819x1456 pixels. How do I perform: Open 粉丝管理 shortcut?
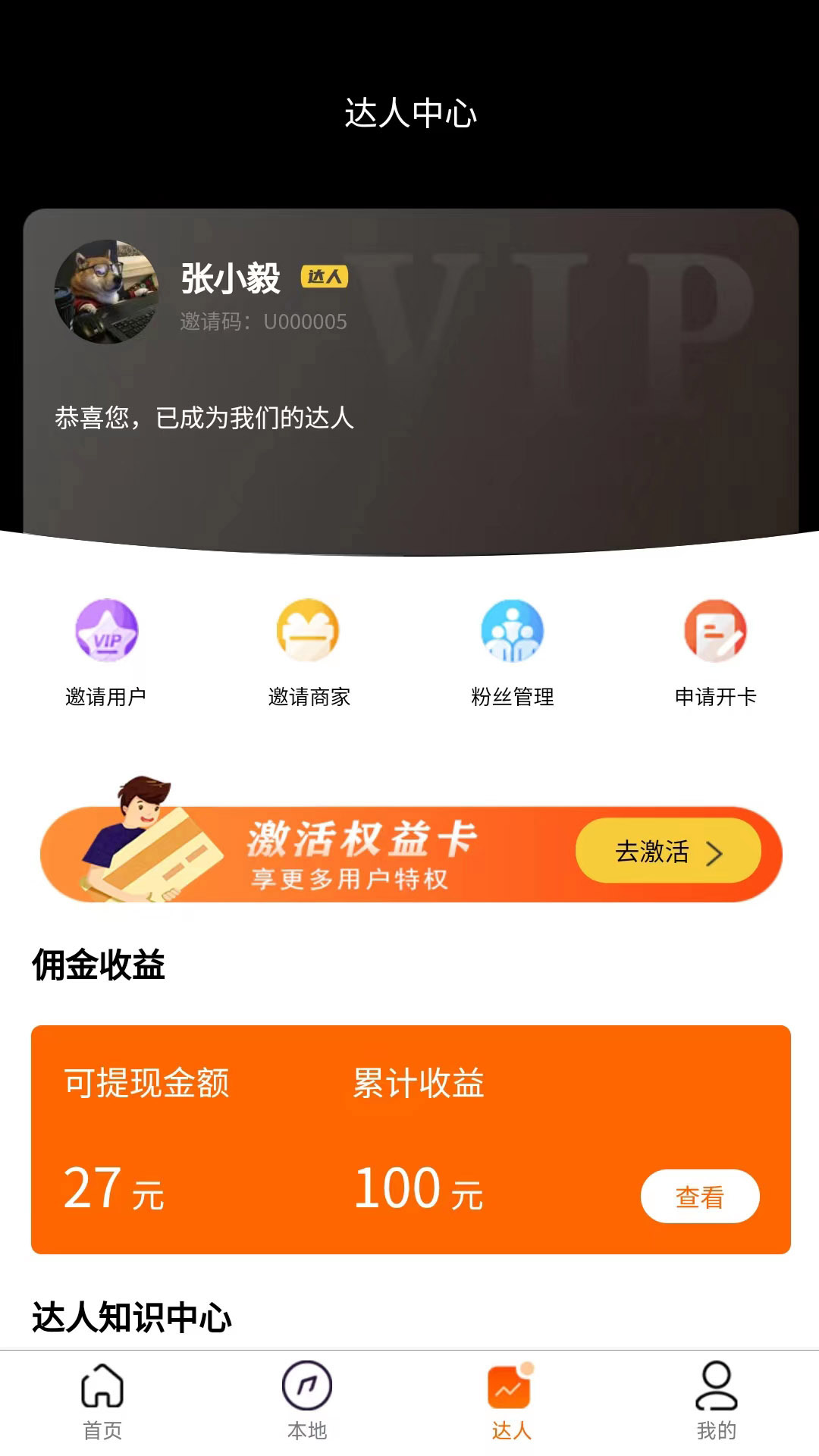[x=513, y=651]
